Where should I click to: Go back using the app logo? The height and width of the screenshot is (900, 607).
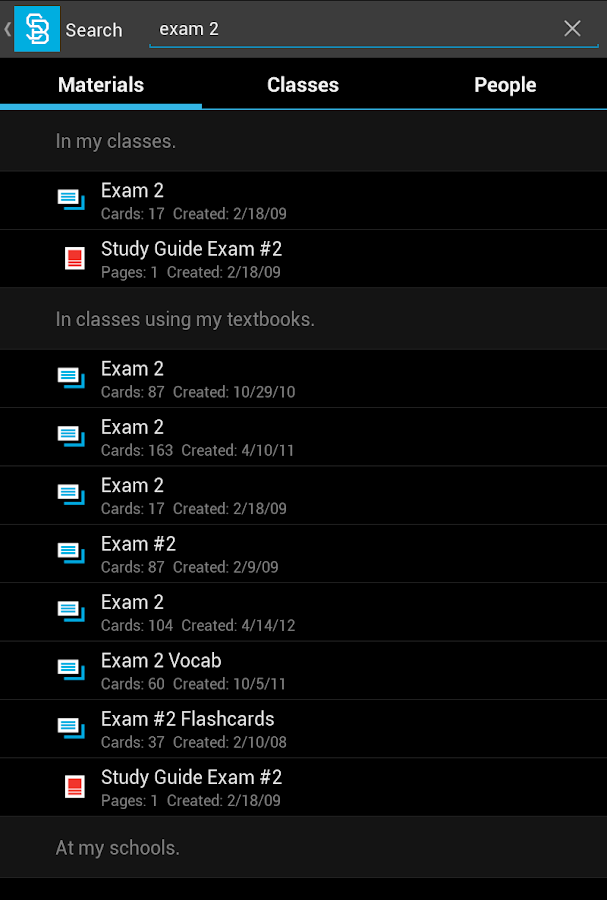36,29
